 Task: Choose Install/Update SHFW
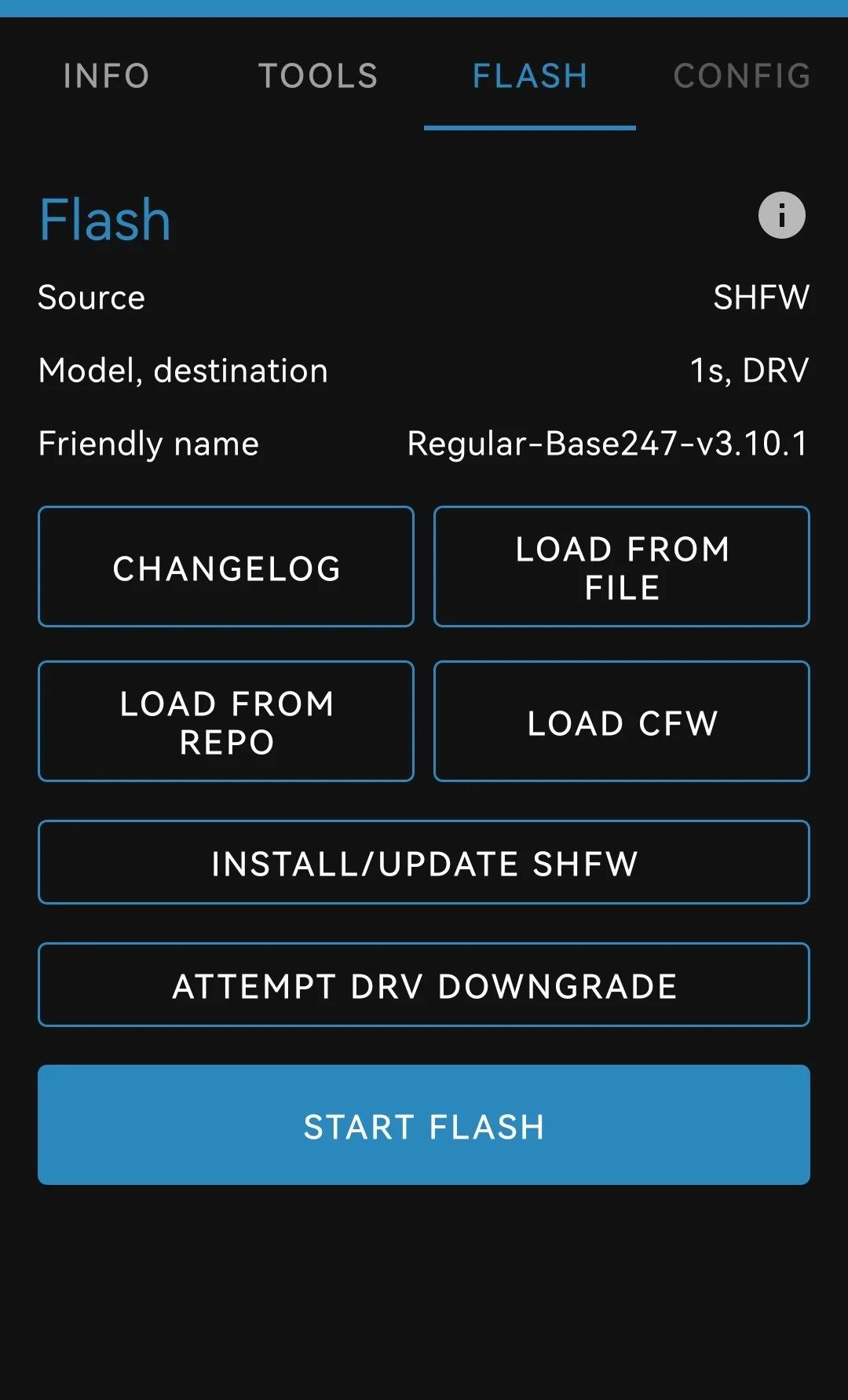pos(424,863)
